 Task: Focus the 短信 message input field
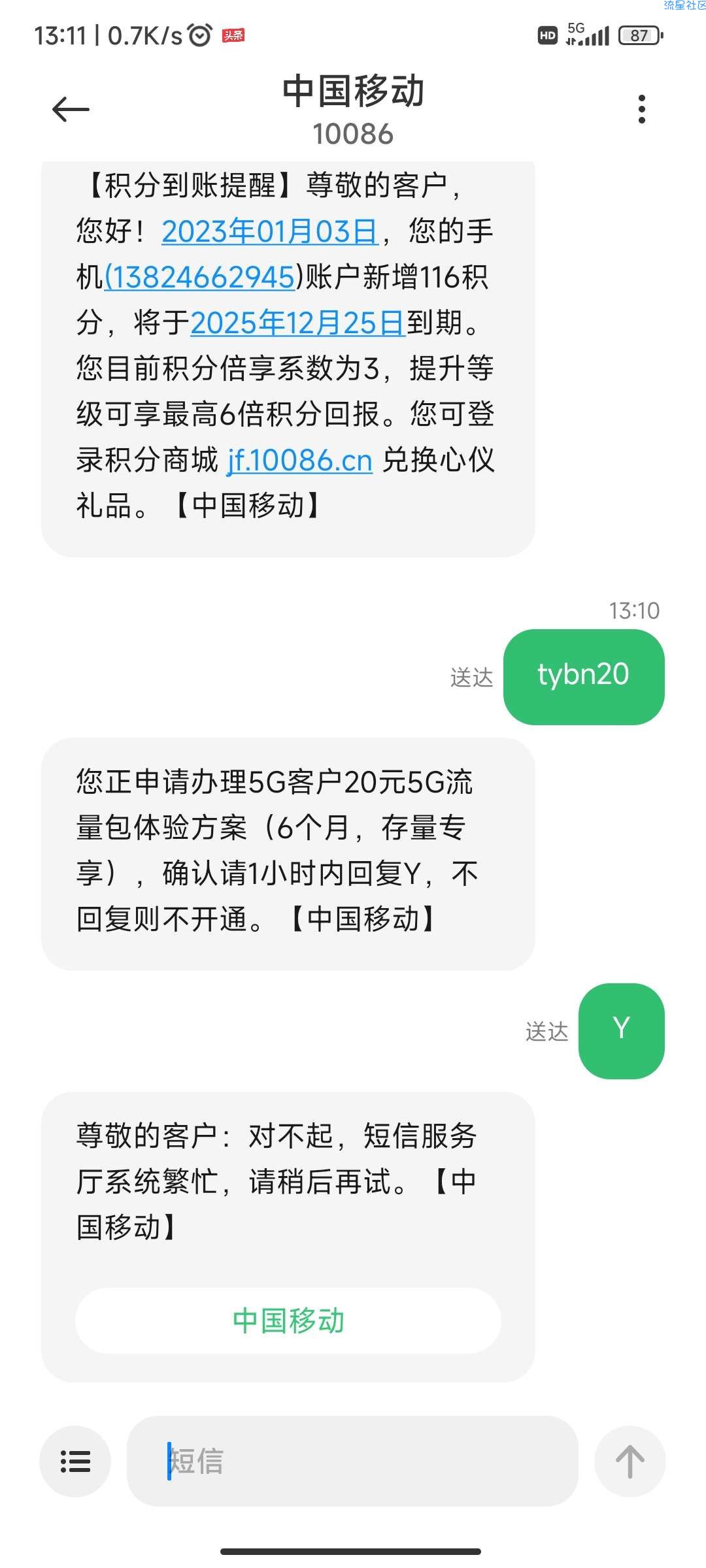click(352, 1461)
